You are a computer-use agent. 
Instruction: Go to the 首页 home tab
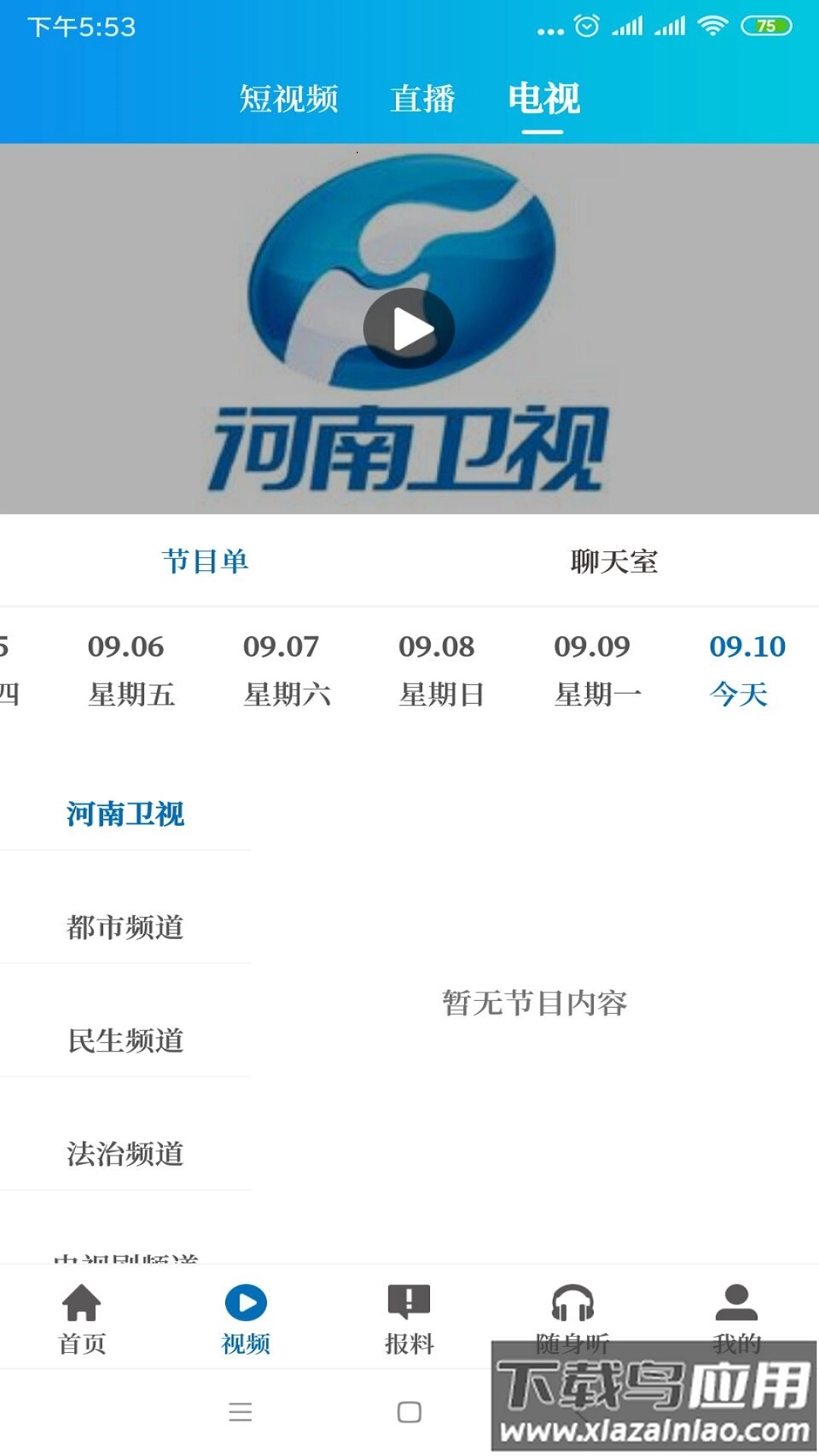tap(82, 1318)
